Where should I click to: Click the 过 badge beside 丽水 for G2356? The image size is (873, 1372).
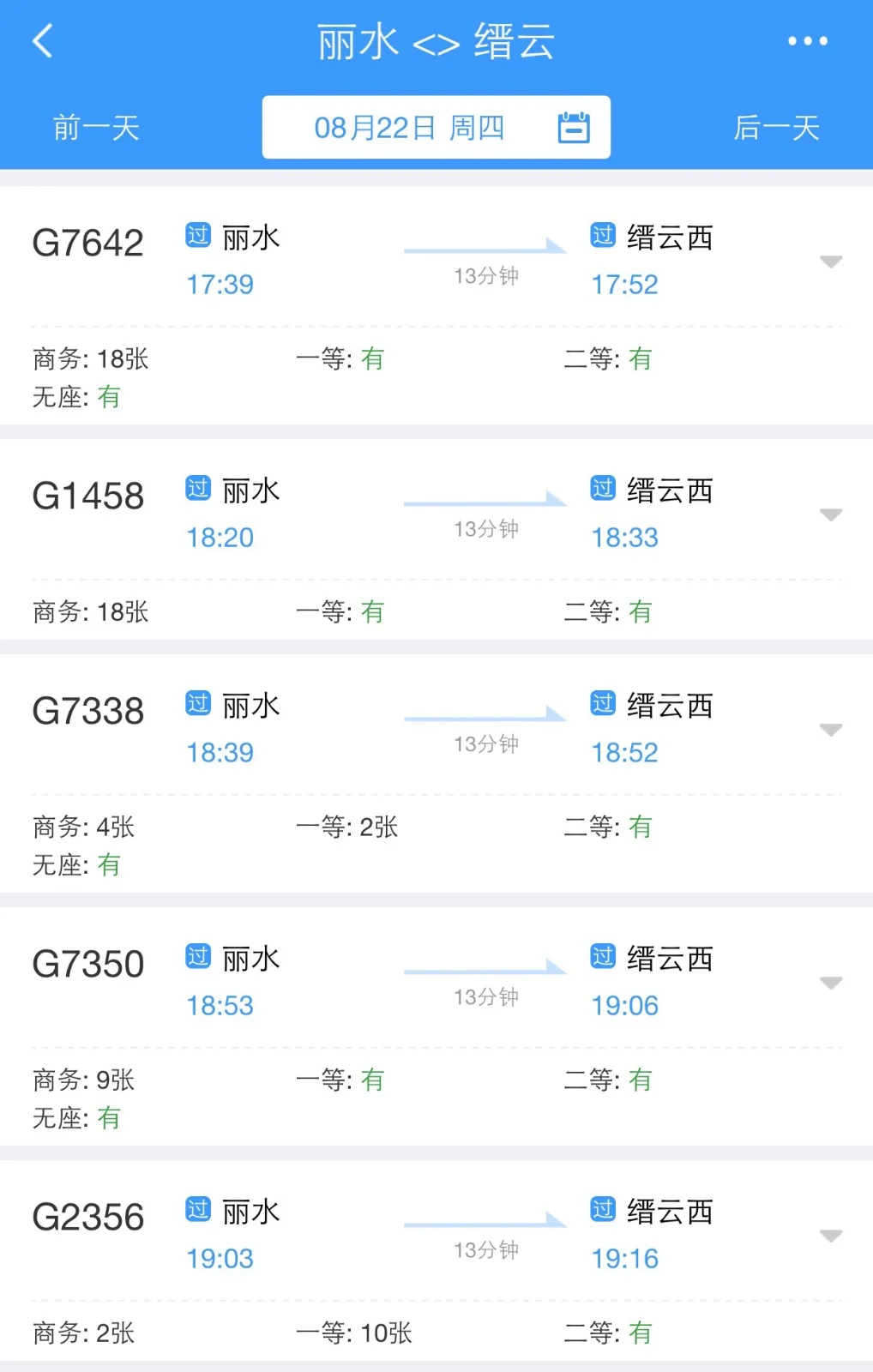point(197,1209)
